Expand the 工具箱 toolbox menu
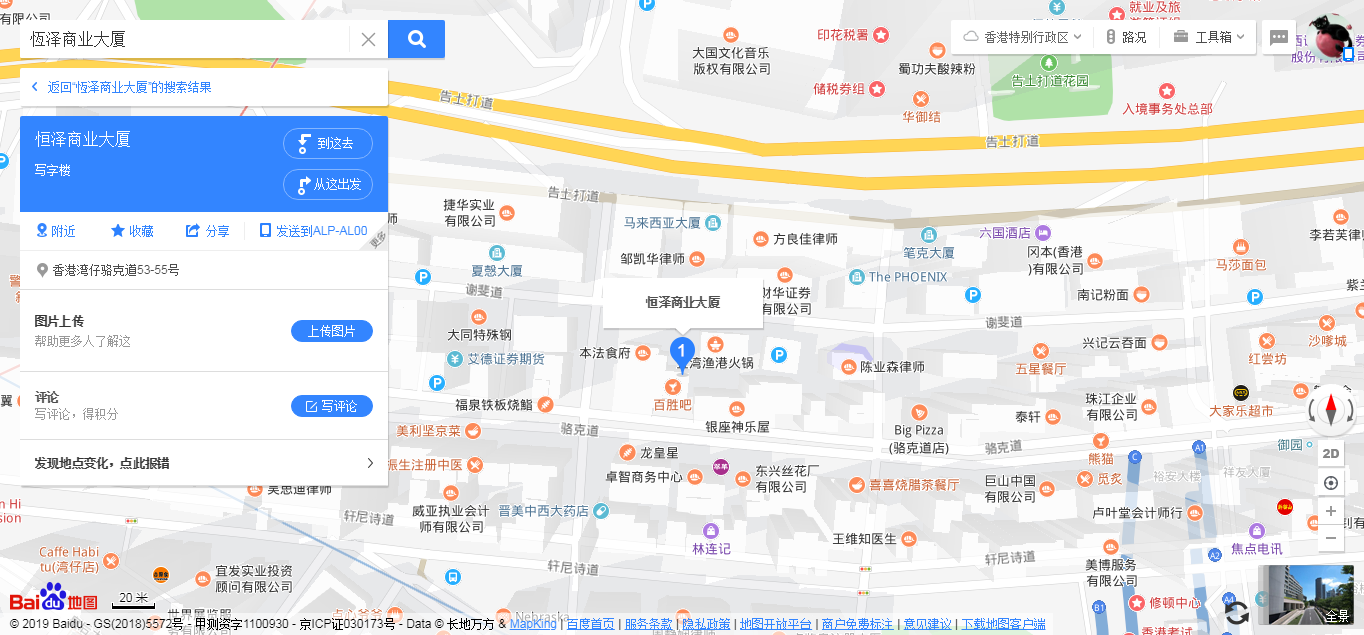This screenshot has height=635, width=1364. pyautogui.click(x=1209, y=37)
